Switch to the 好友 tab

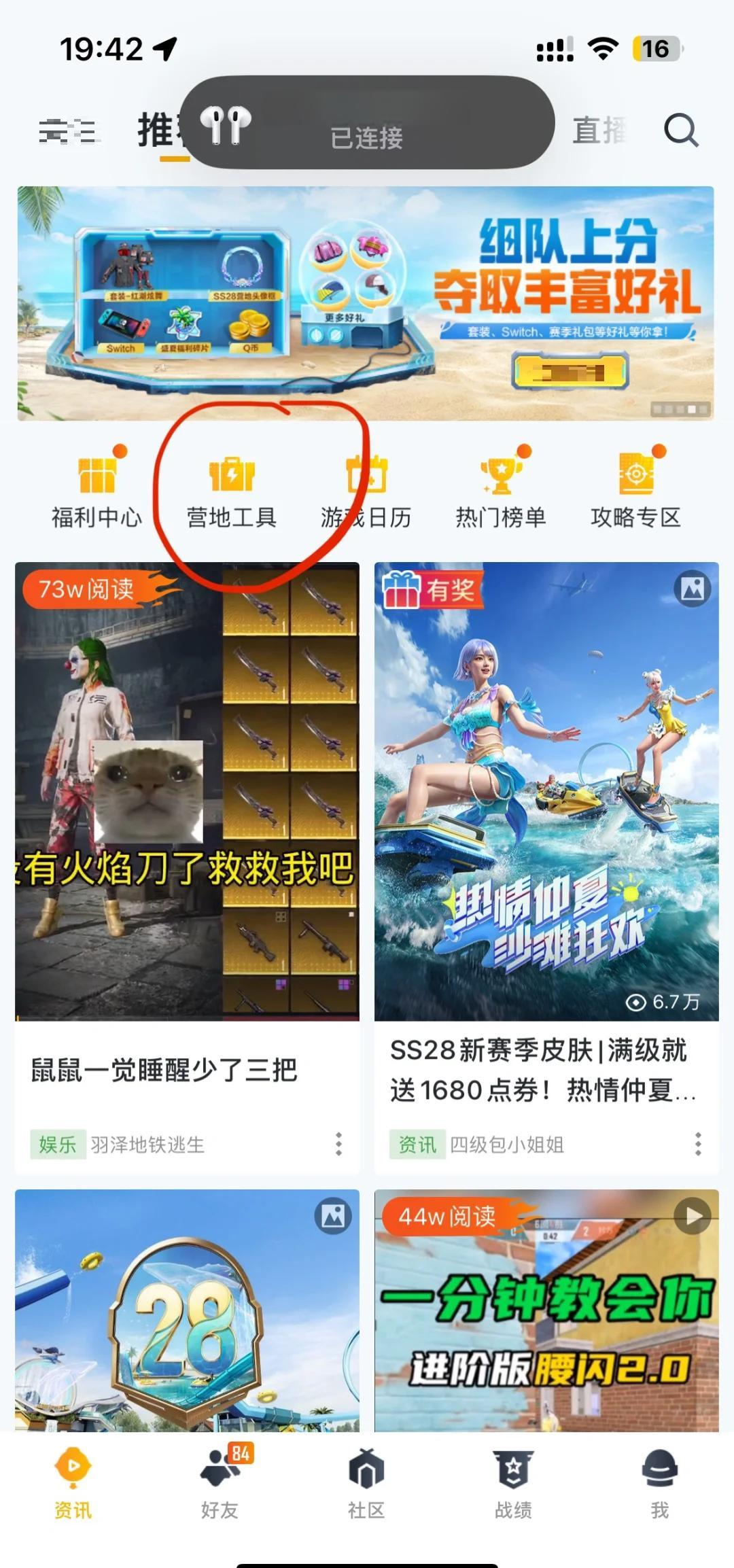coord(220,1482)
